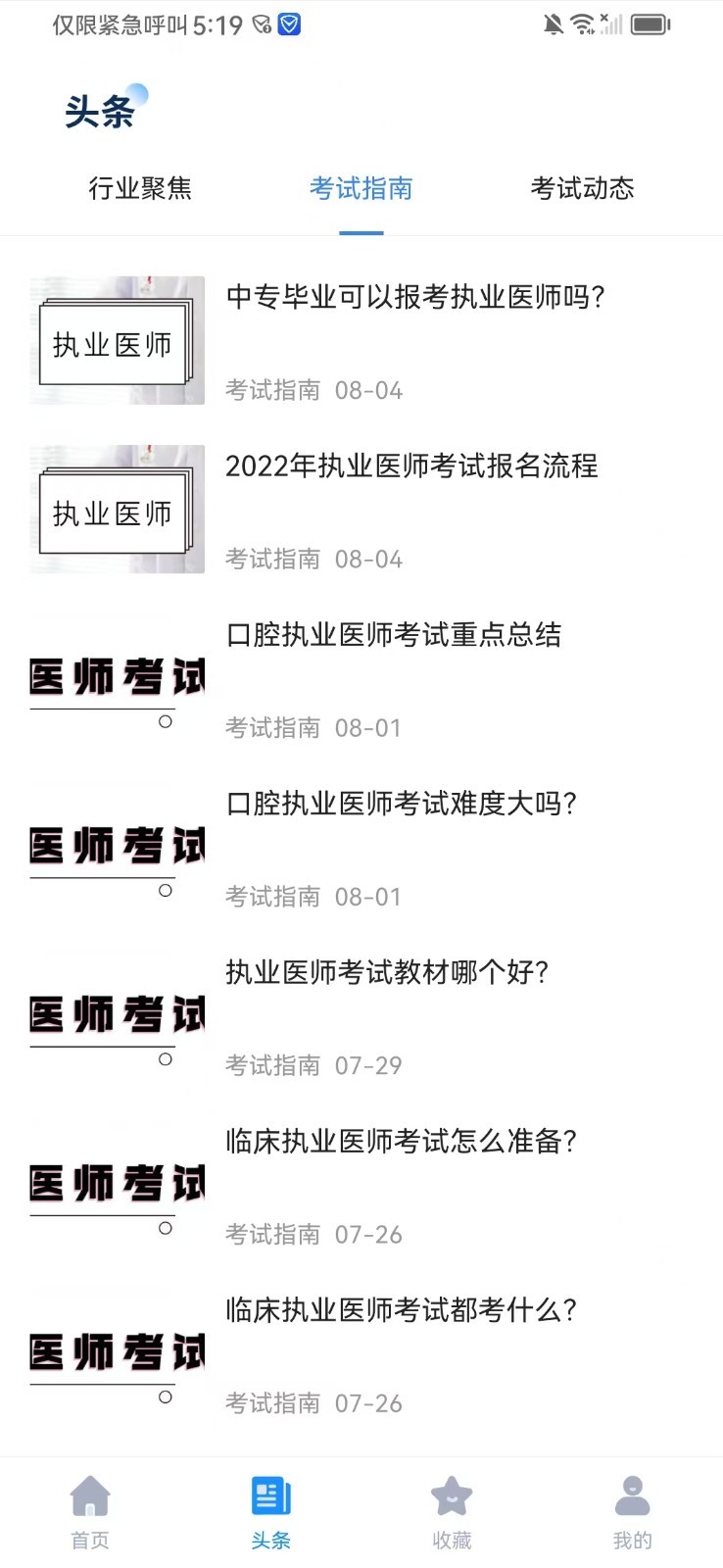Switch to the 行业聚焦 tab
Image resolution: width=723 pixels, height=1568 pixels.
tap(140, 188)
